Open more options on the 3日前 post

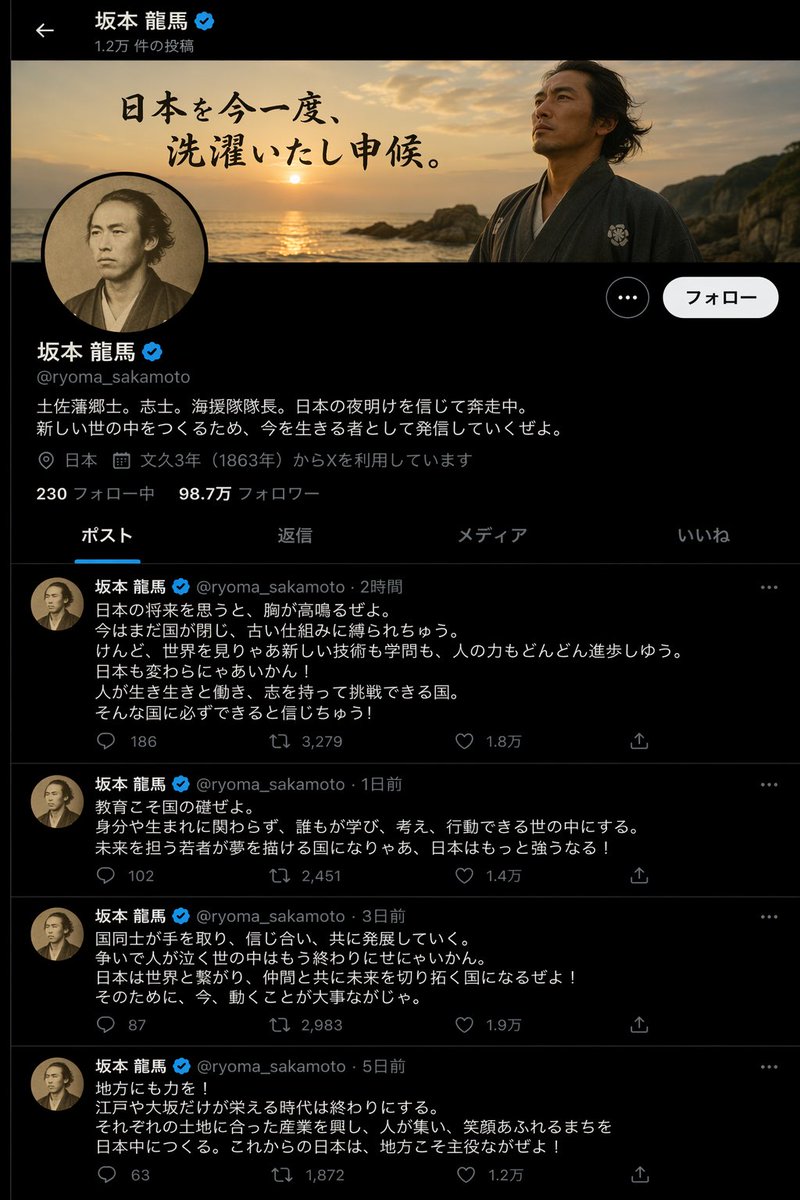[x=768, y=917]
